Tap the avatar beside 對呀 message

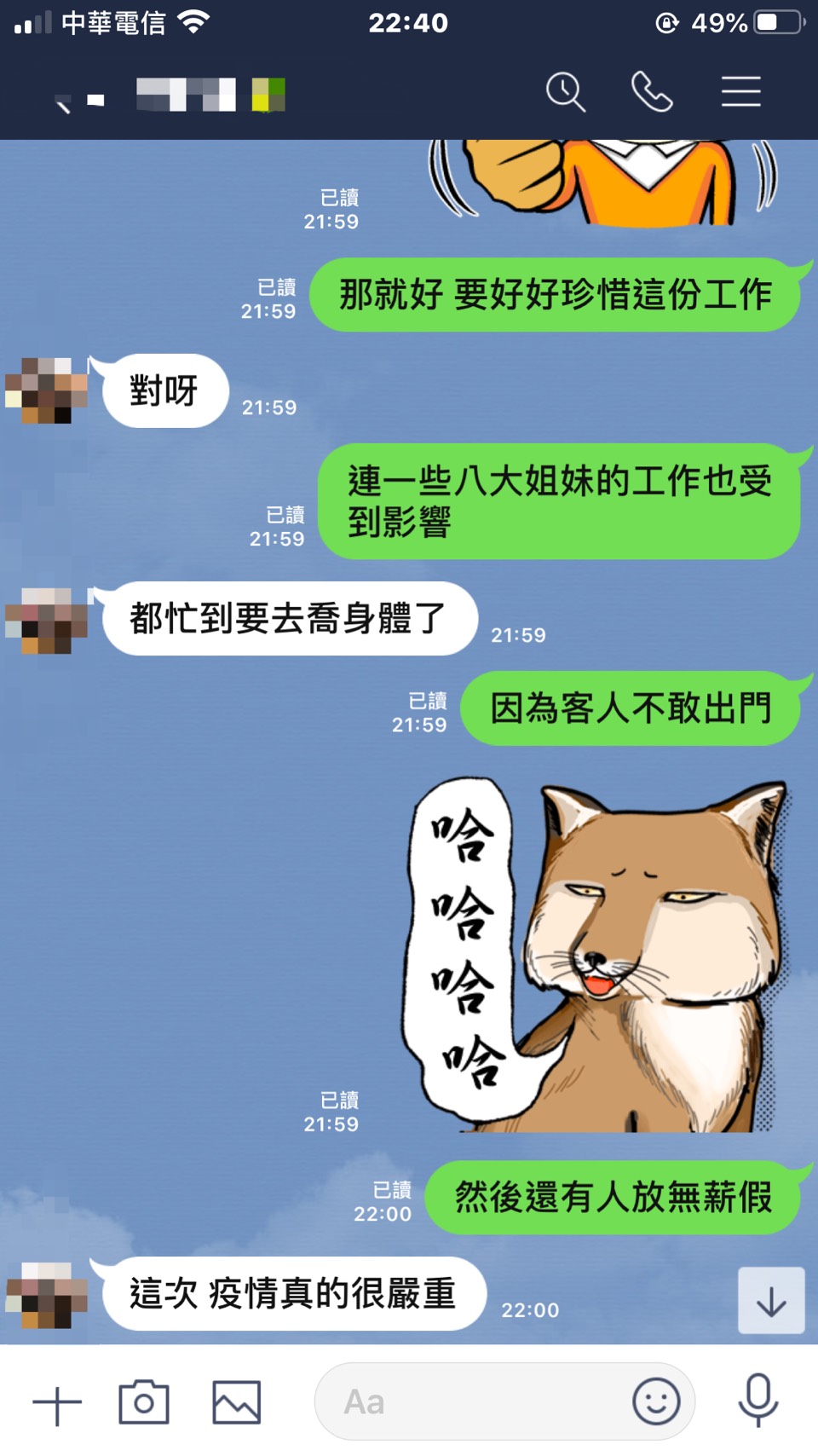(46, 390)
